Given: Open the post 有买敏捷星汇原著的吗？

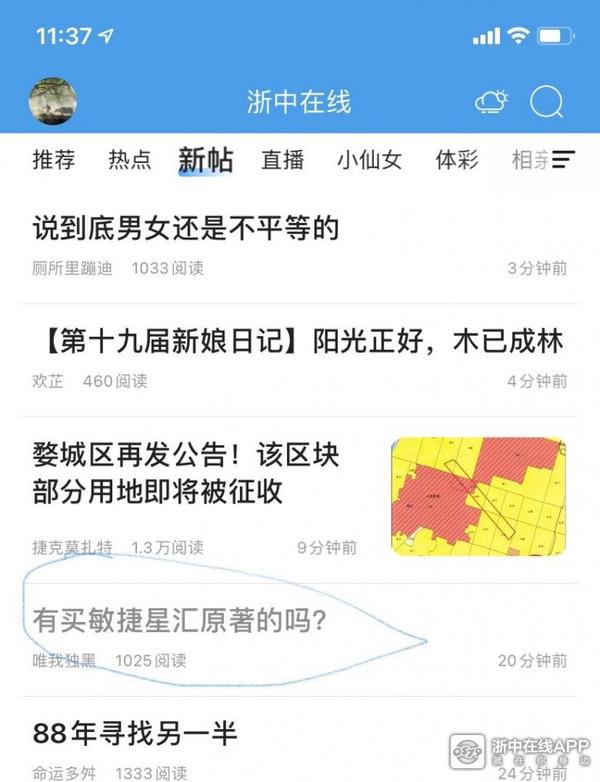Looking at the screenshot, I should point(180,621).
